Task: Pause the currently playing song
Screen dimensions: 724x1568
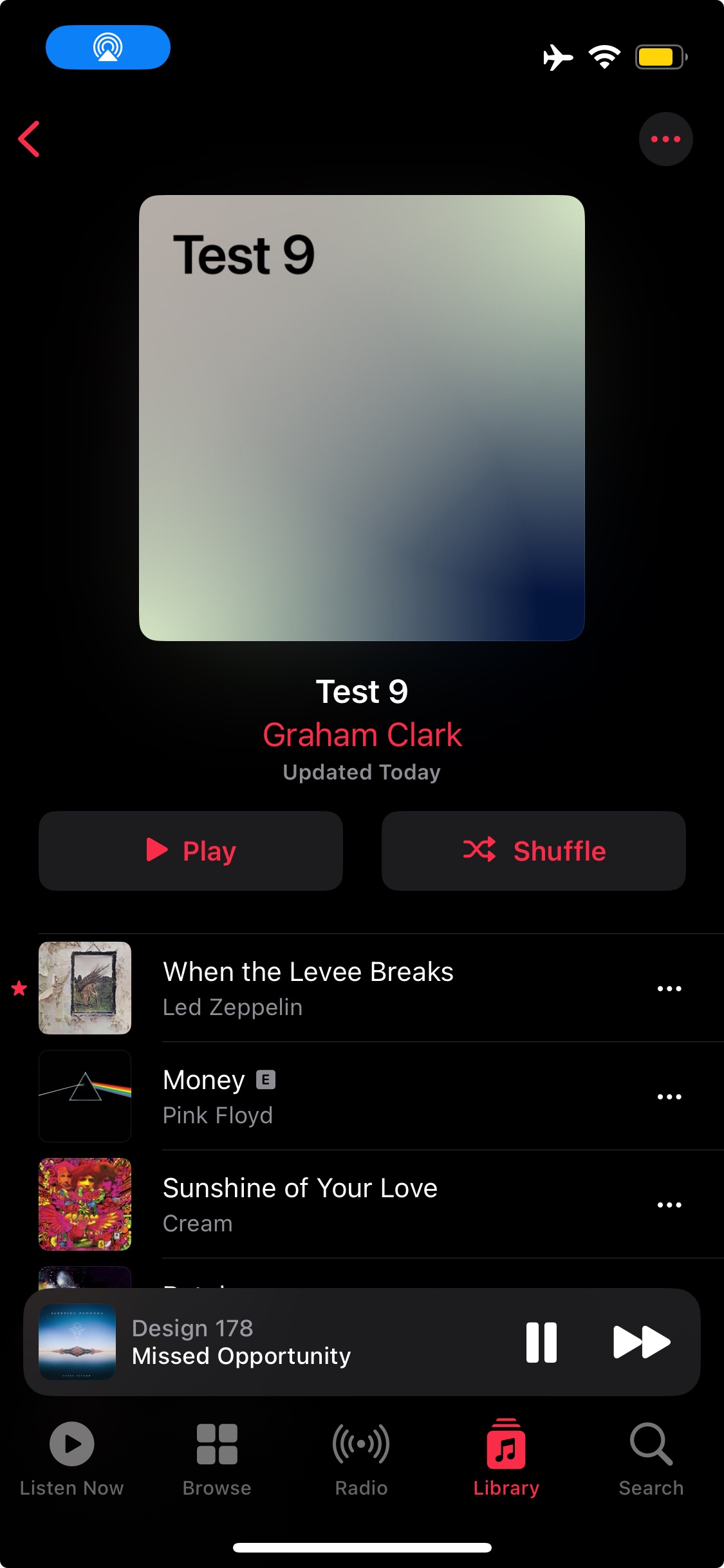Action: click(x=541, y=1342)
